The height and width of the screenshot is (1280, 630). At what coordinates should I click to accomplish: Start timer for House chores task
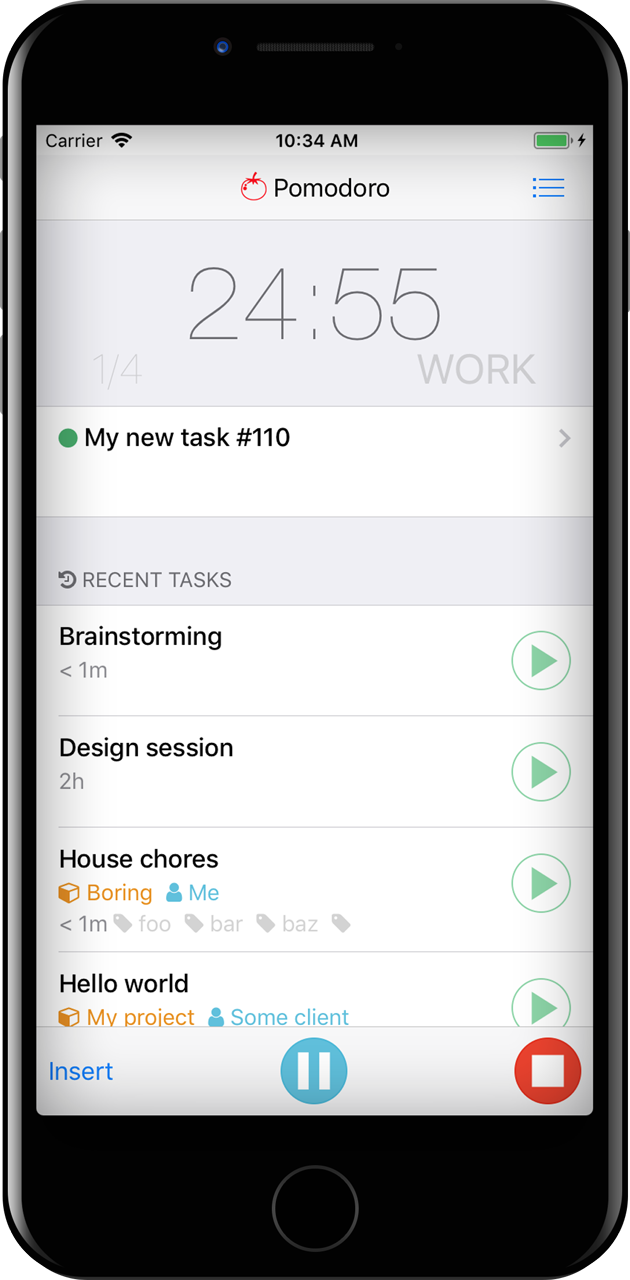click(541, 883)
